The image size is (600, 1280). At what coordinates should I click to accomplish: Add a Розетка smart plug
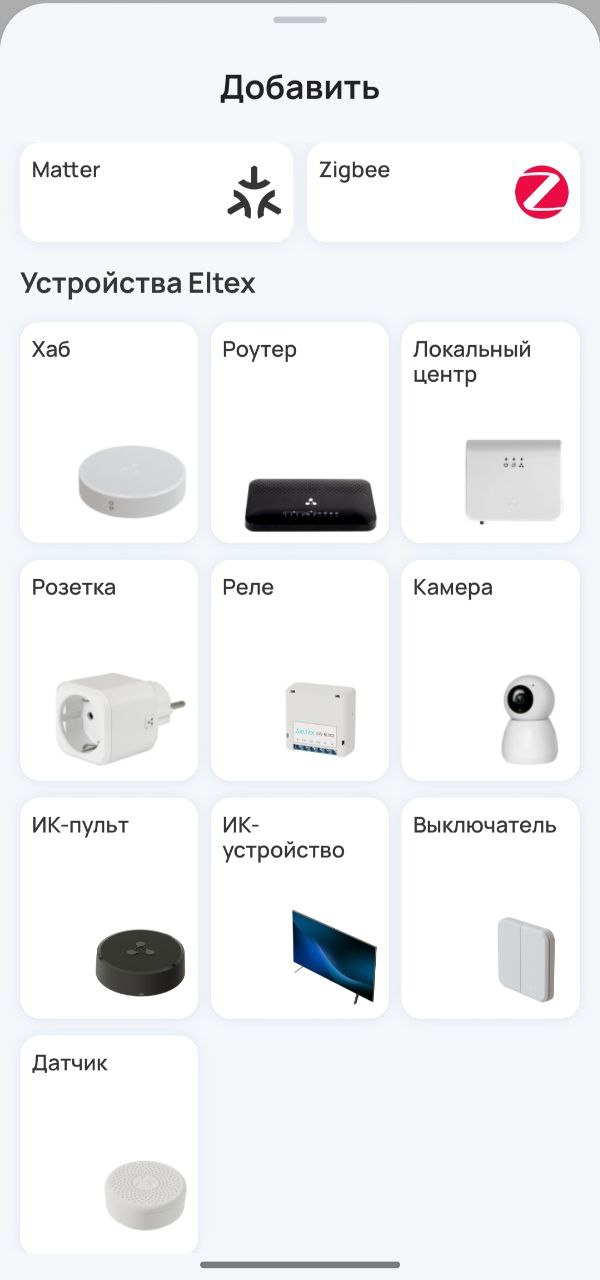[x=109, y=670]
